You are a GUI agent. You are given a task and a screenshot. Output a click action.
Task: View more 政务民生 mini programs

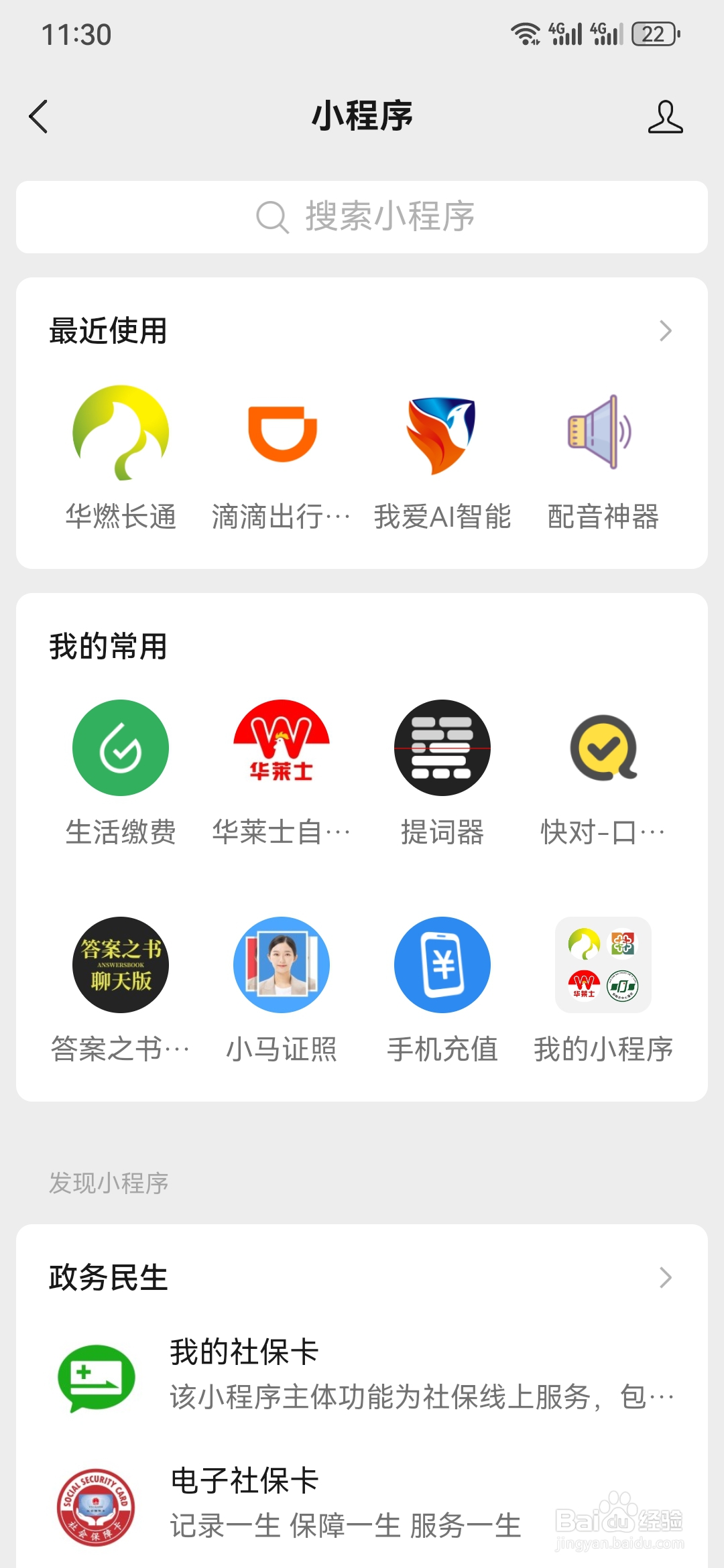tap(665, 1277)
